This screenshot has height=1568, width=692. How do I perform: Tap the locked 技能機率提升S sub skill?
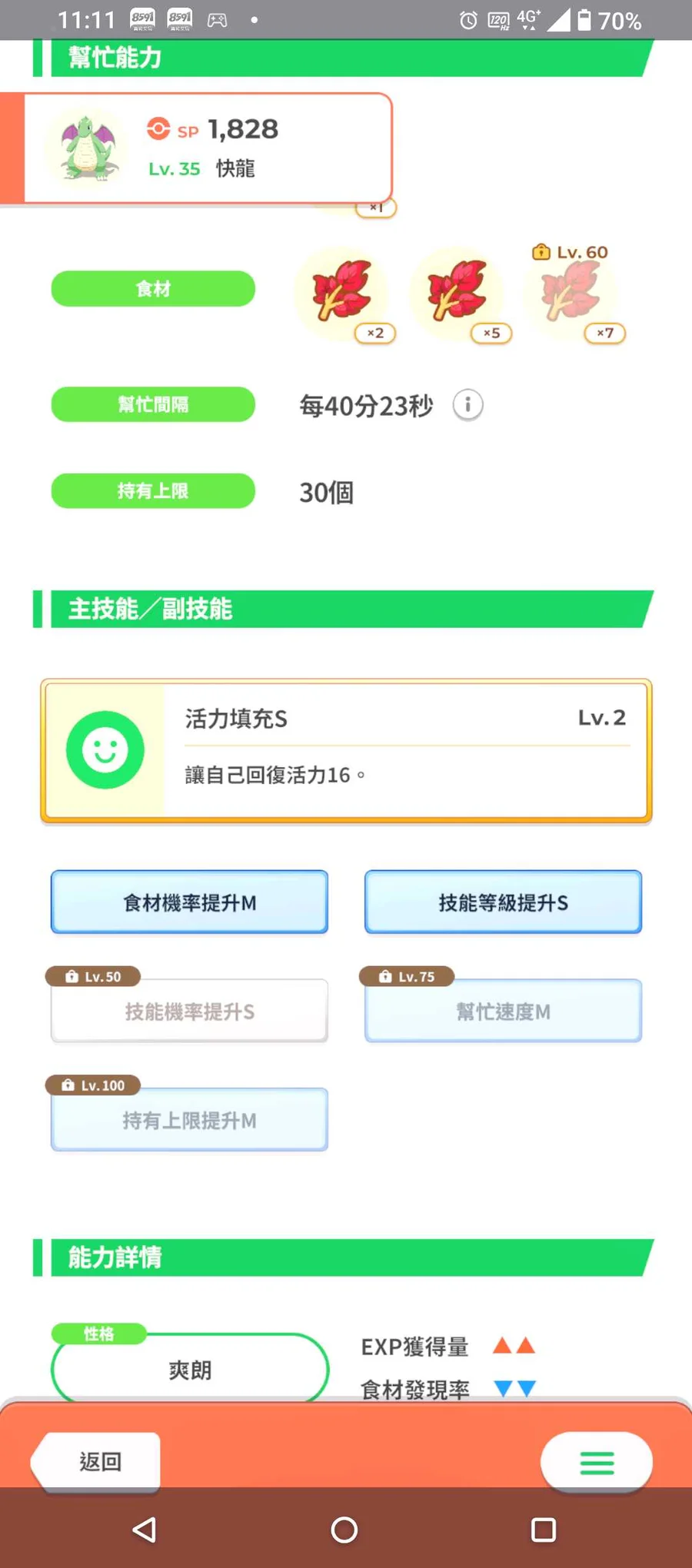(x=189, y=1011)
